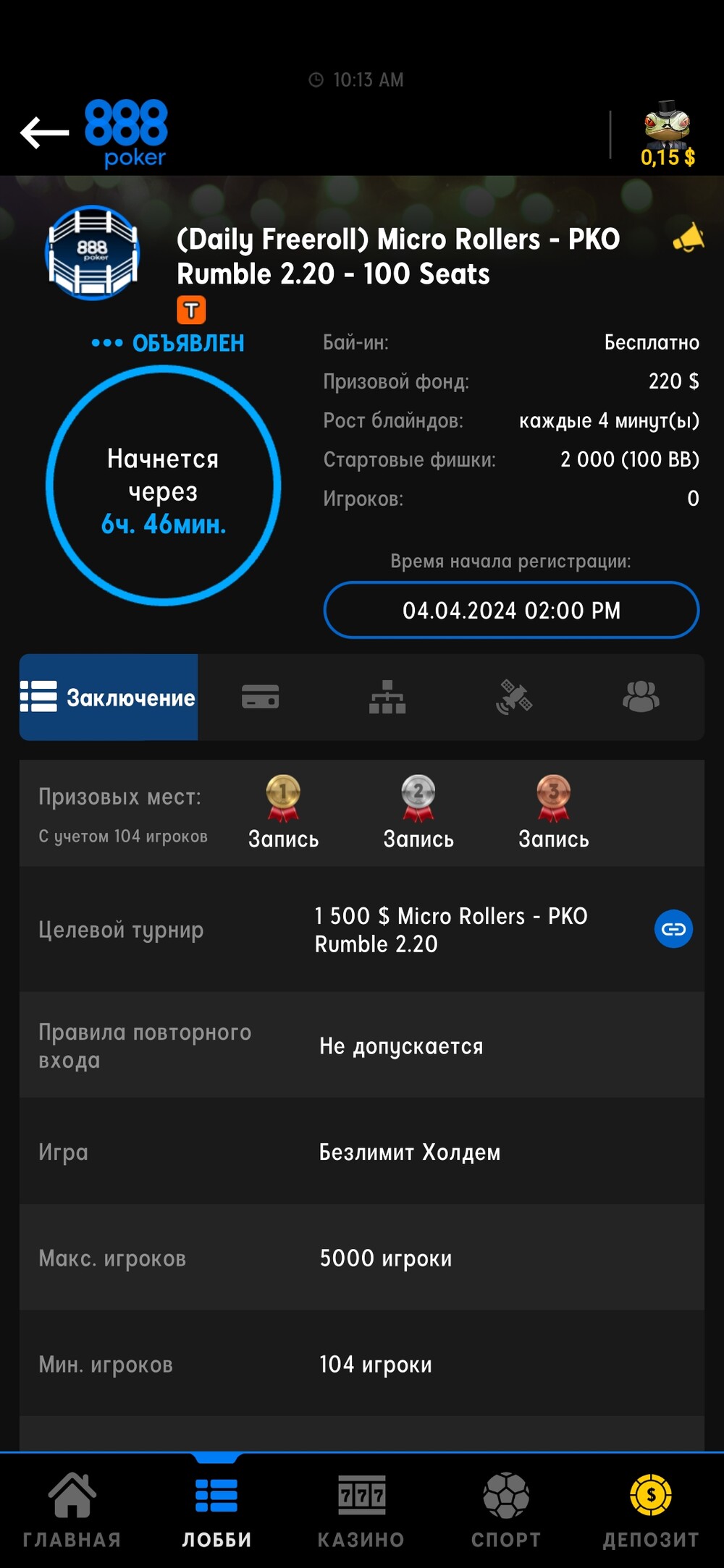Open the Депозит deposit tab
The width and height of the screenshot is (724, 1568).
point(651,1510)
